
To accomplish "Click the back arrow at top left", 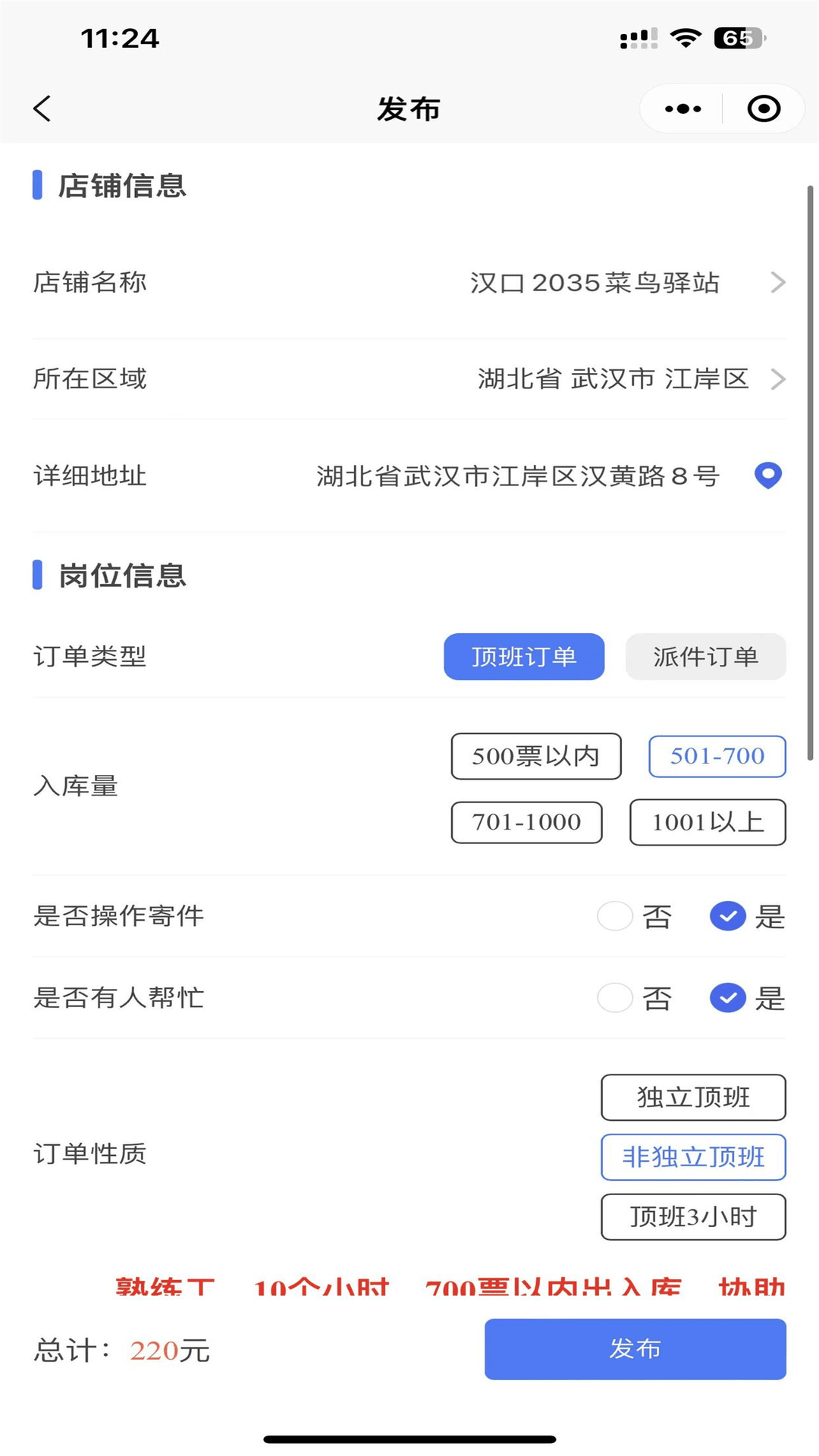I will click(43, 108).
